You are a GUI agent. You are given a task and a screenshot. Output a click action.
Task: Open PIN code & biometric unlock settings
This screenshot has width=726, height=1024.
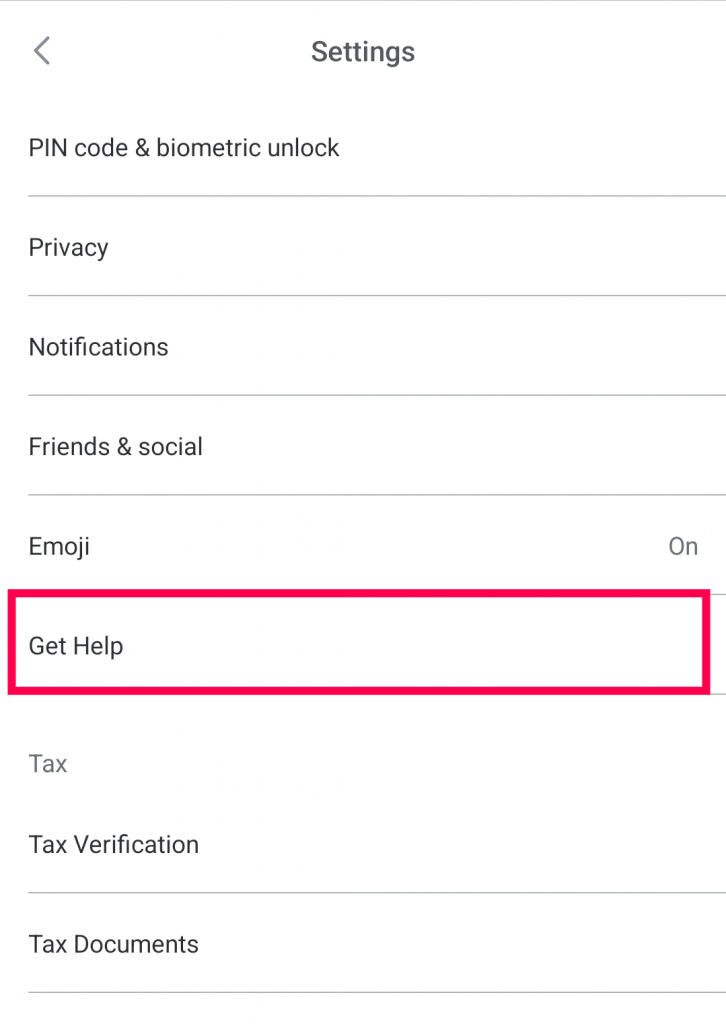[184, 147]
